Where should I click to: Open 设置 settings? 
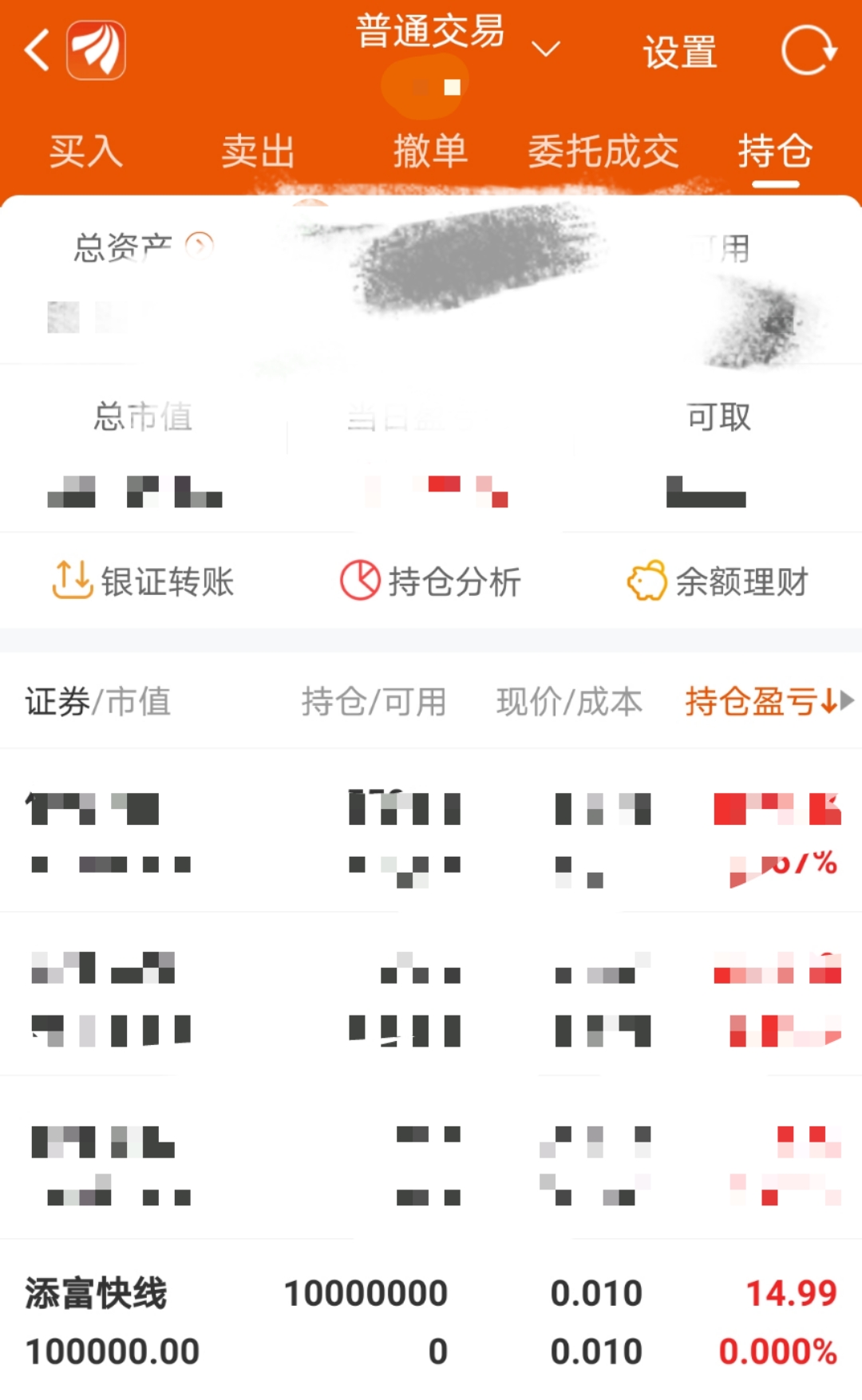pyautogui.click(x=679, y=52)
